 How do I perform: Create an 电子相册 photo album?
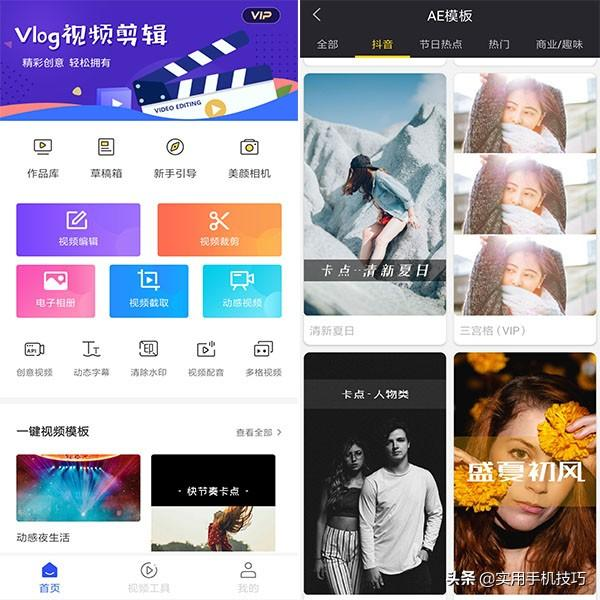pyautogui.click(x=55, y=290)
